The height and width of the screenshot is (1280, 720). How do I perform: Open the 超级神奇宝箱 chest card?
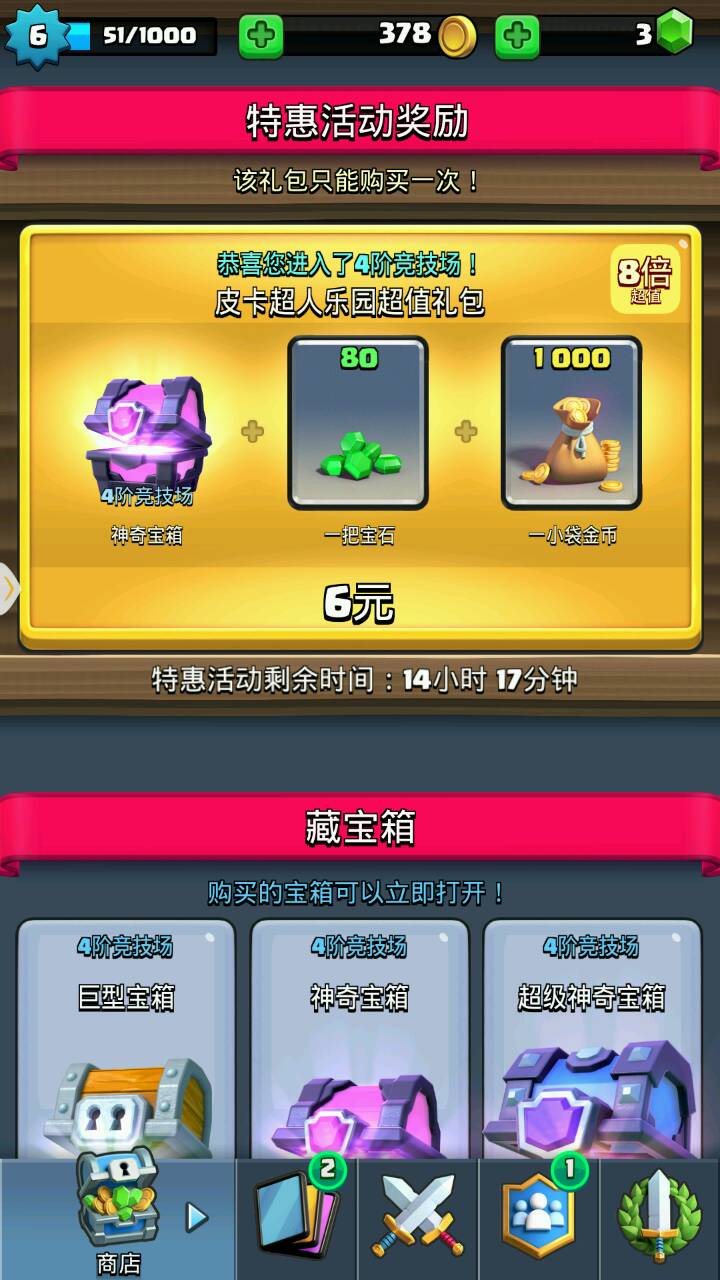[592, 1040]
